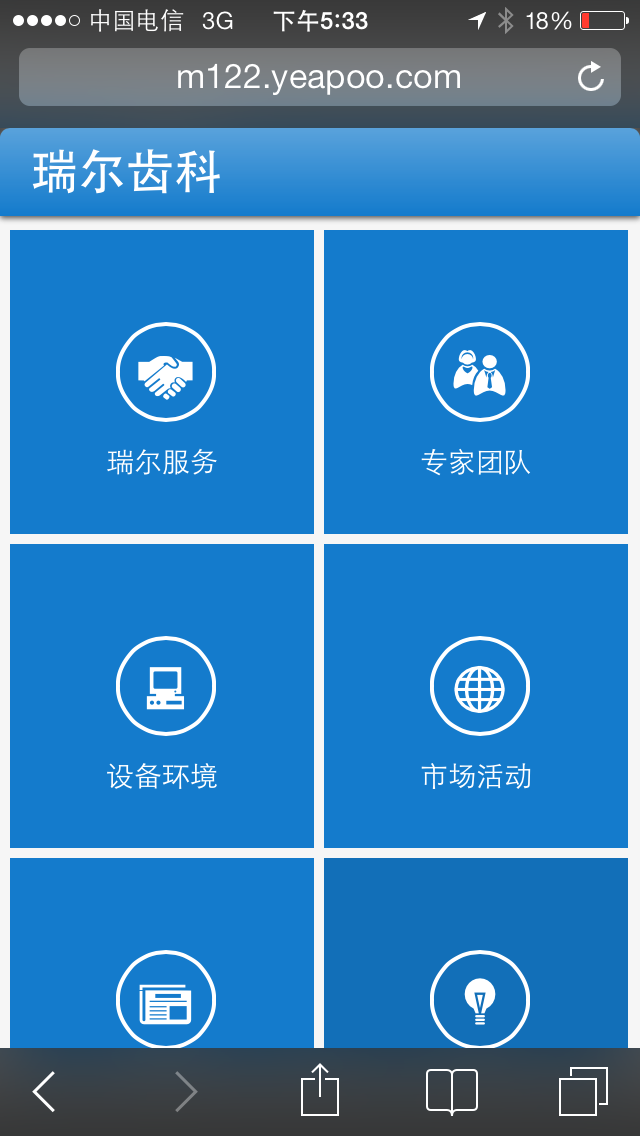Open the 专家团队 tile
Screen dimensions: 640x1136
coord(476,382)
